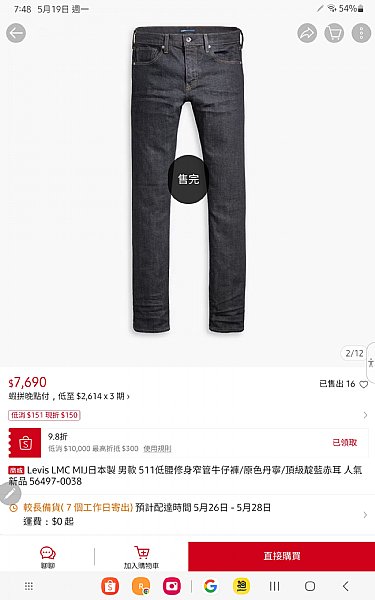Open the Shopee app from the taskbar

point(110,586)
